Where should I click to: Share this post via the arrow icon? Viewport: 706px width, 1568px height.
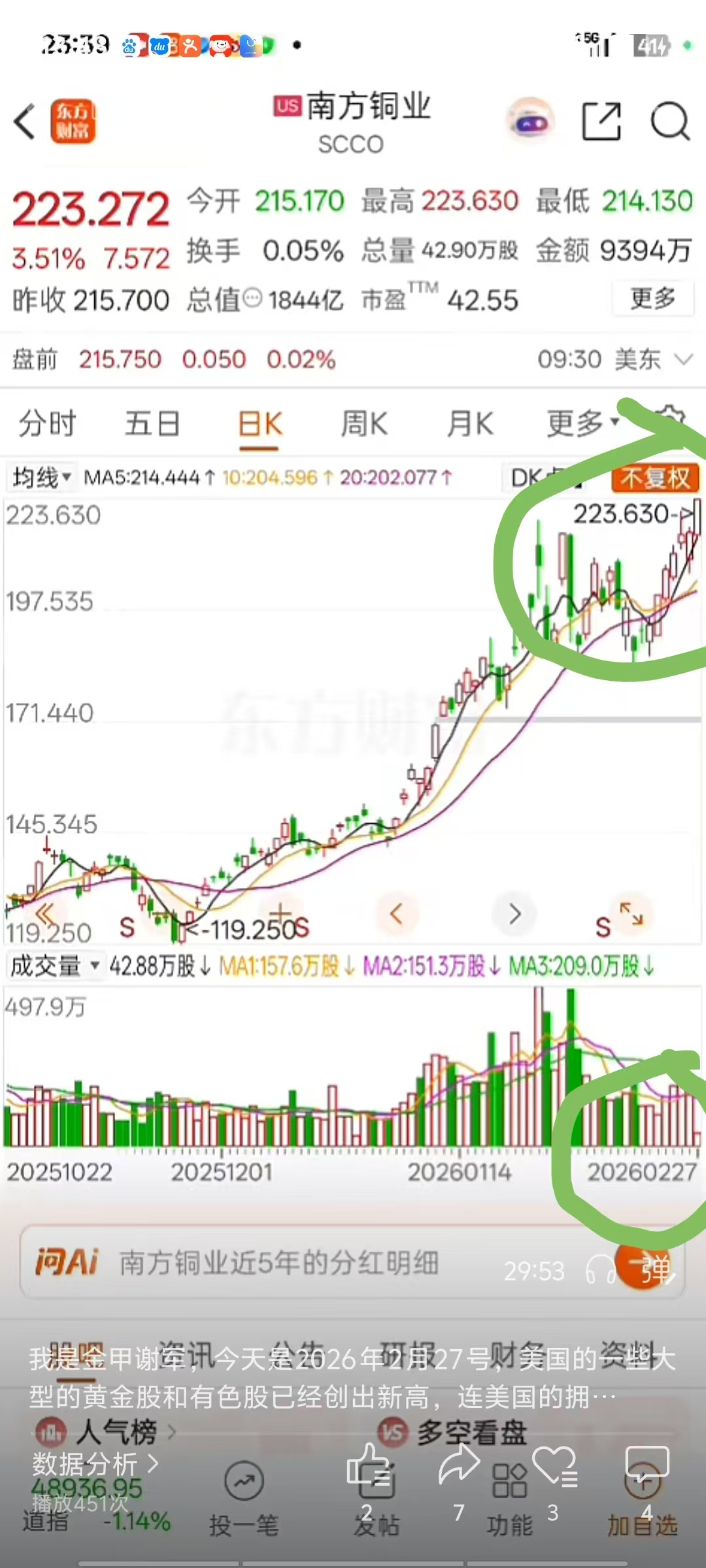pos(460,1463)
